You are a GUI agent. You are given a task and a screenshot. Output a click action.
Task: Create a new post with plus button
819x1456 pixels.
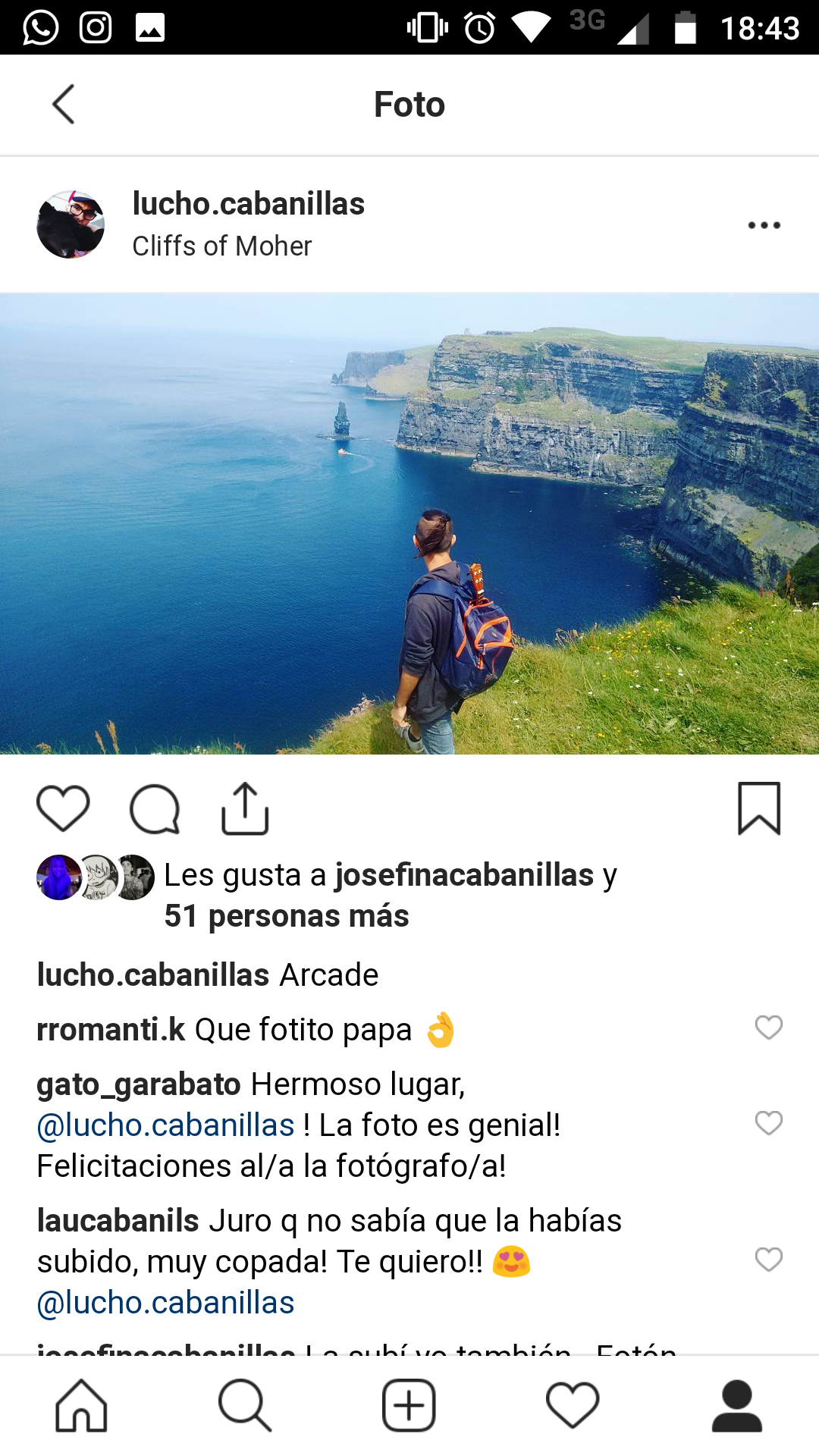click(409, 1406)
